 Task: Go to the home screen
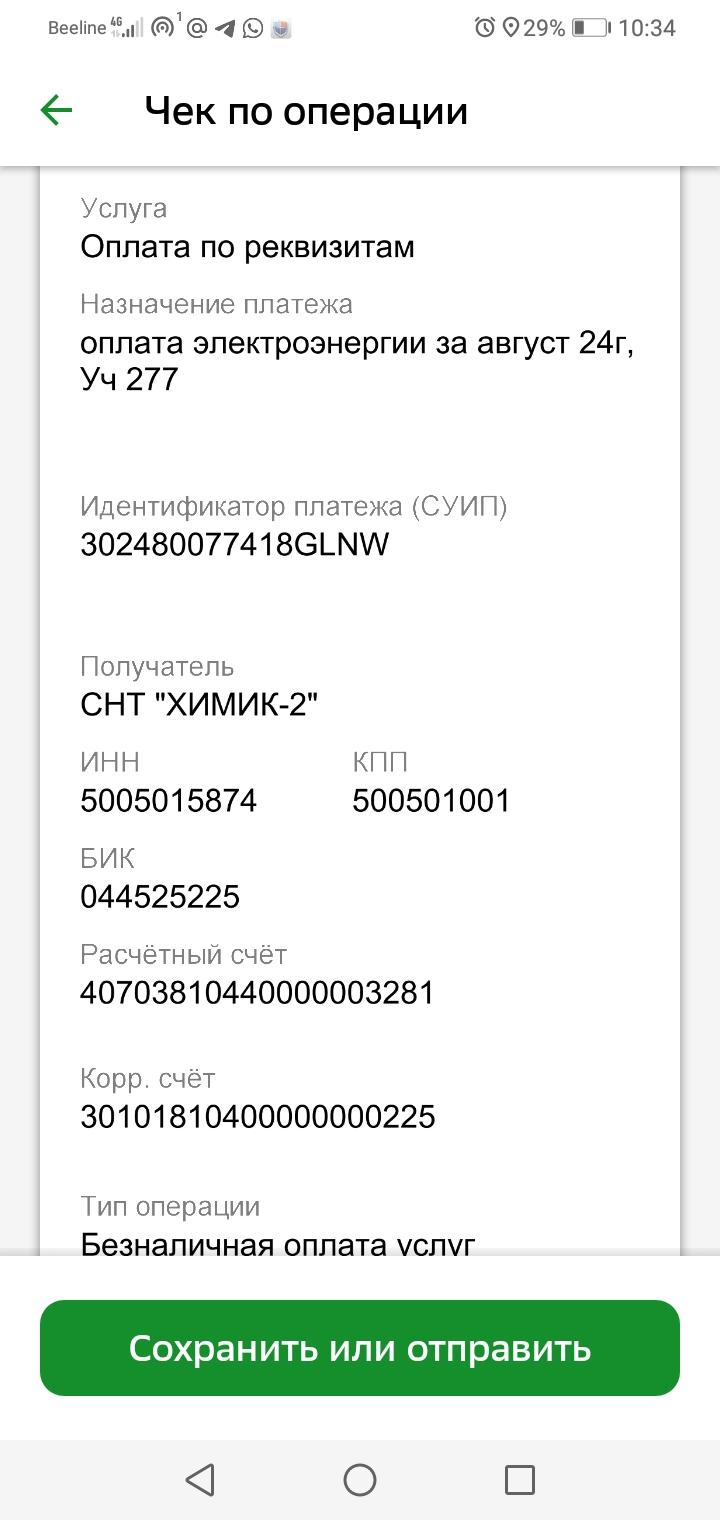(360, 1479)
